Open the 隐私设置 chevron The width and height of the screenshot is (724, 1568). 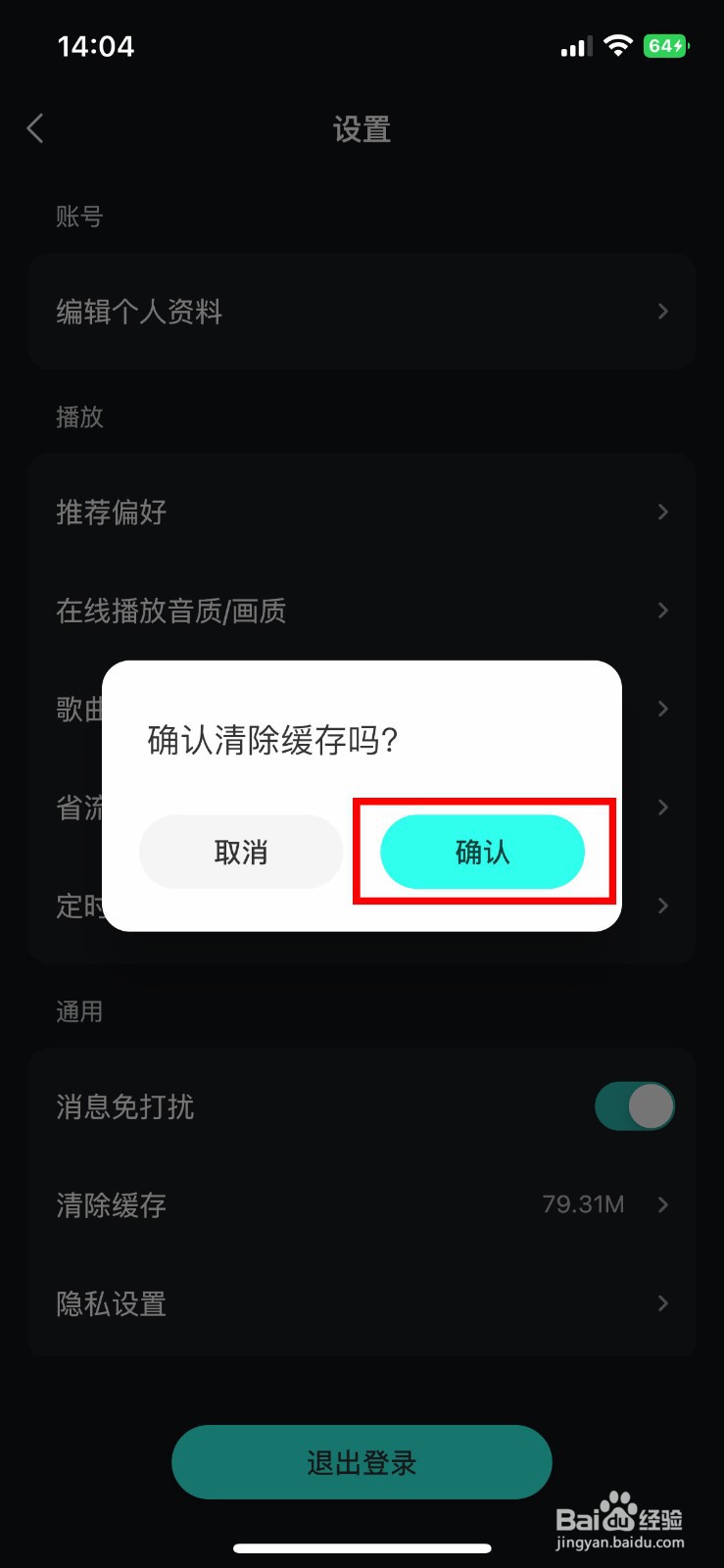[x=663, y=1303]
